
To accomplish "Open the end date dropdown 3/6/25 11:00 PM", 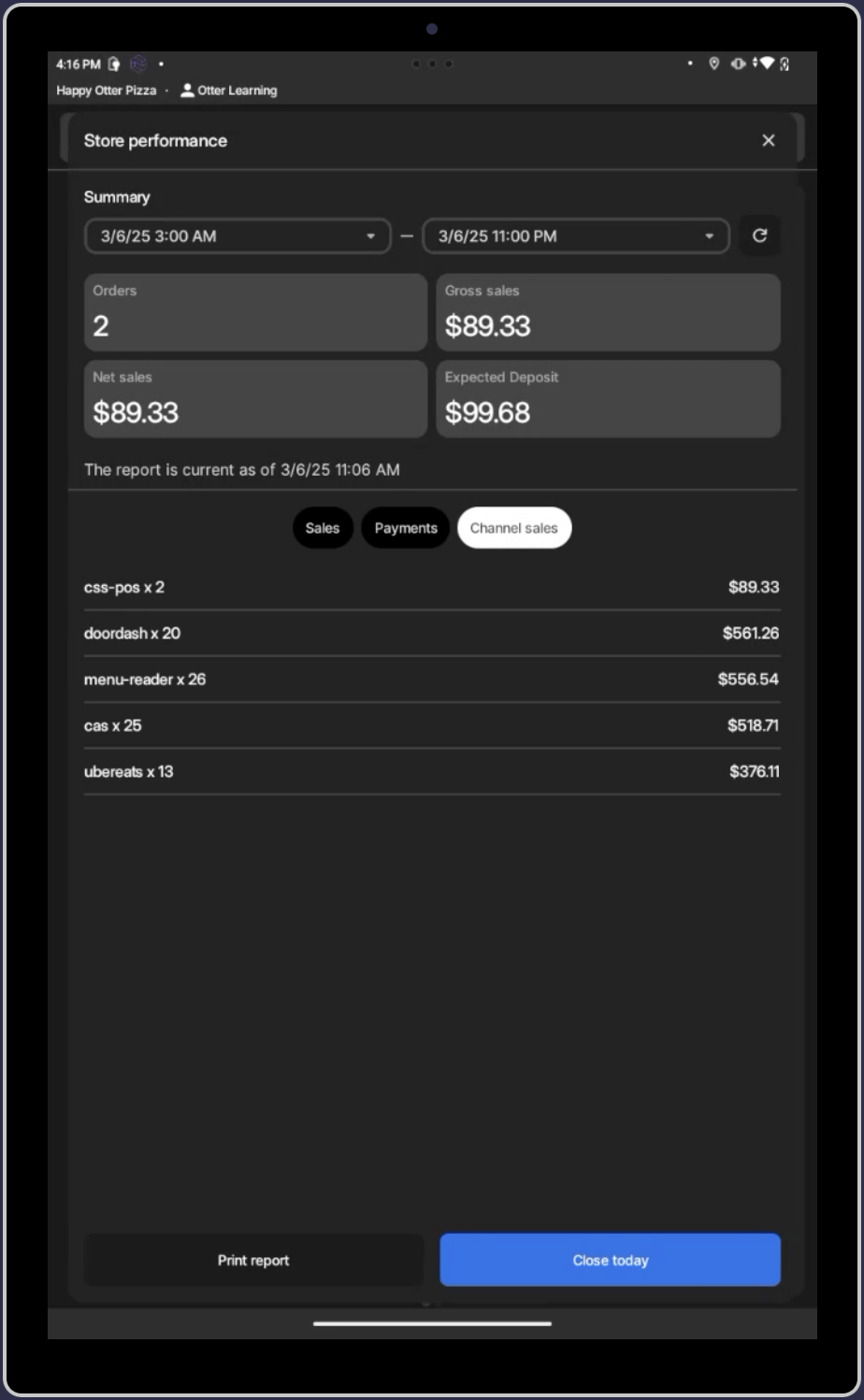I will pyautogui.click(x=575, y=236).
